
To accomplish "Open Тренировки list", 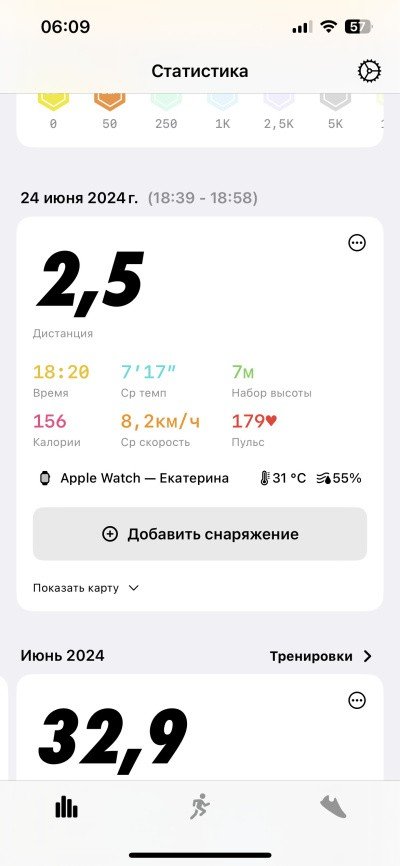I will pyautogui.click(x=321, y=656).
